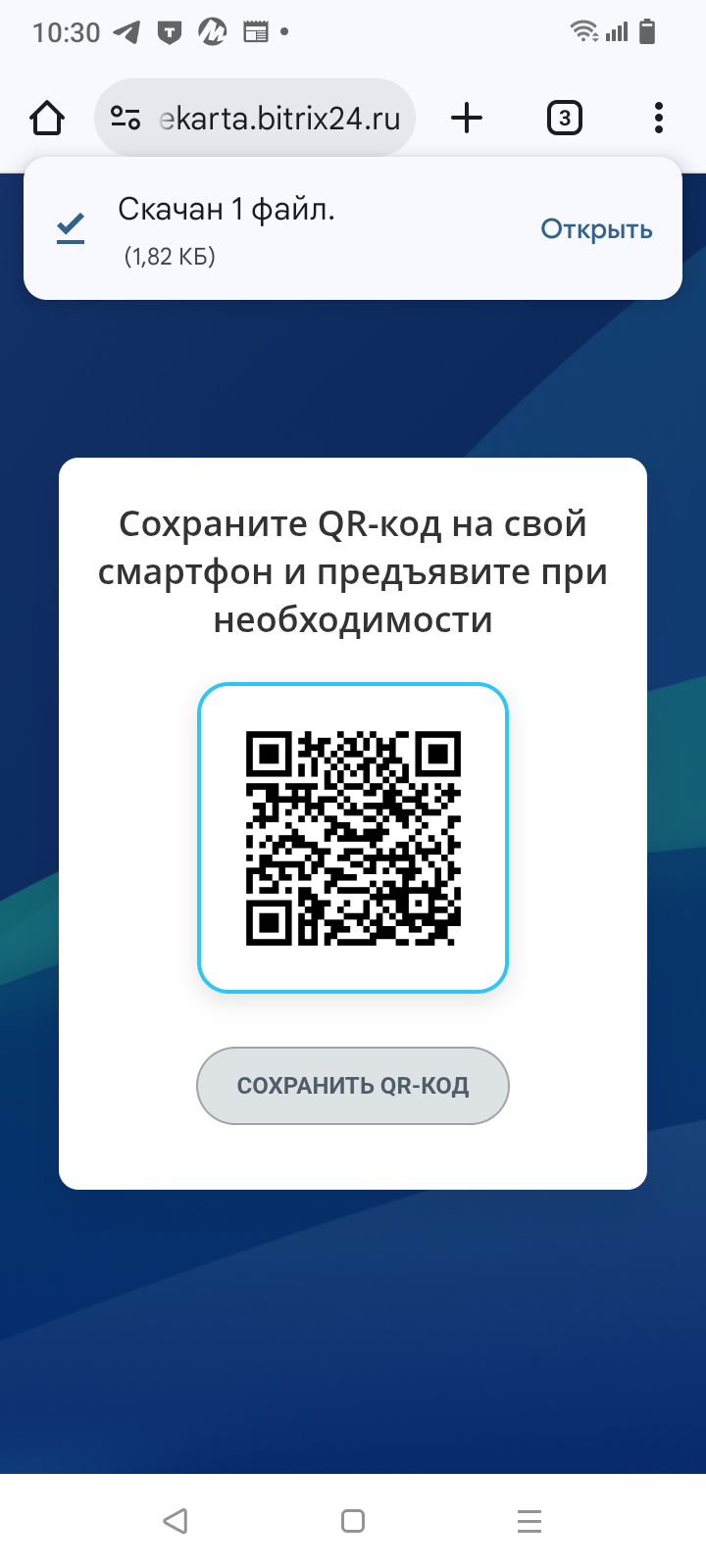
Task: Open the recent apps overview
Action: 529,1521
